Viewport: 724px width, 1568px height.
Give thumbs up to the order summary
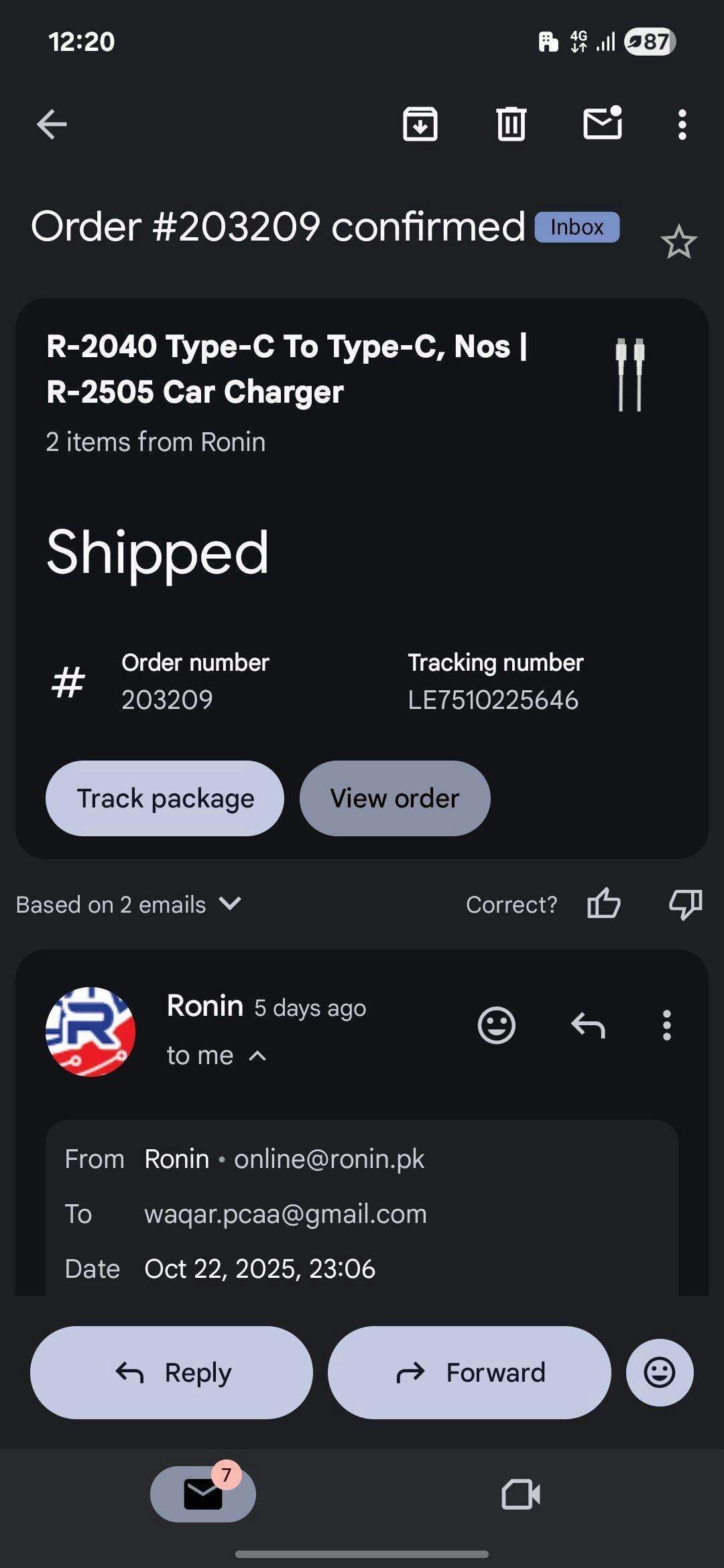tap(603, 905)
